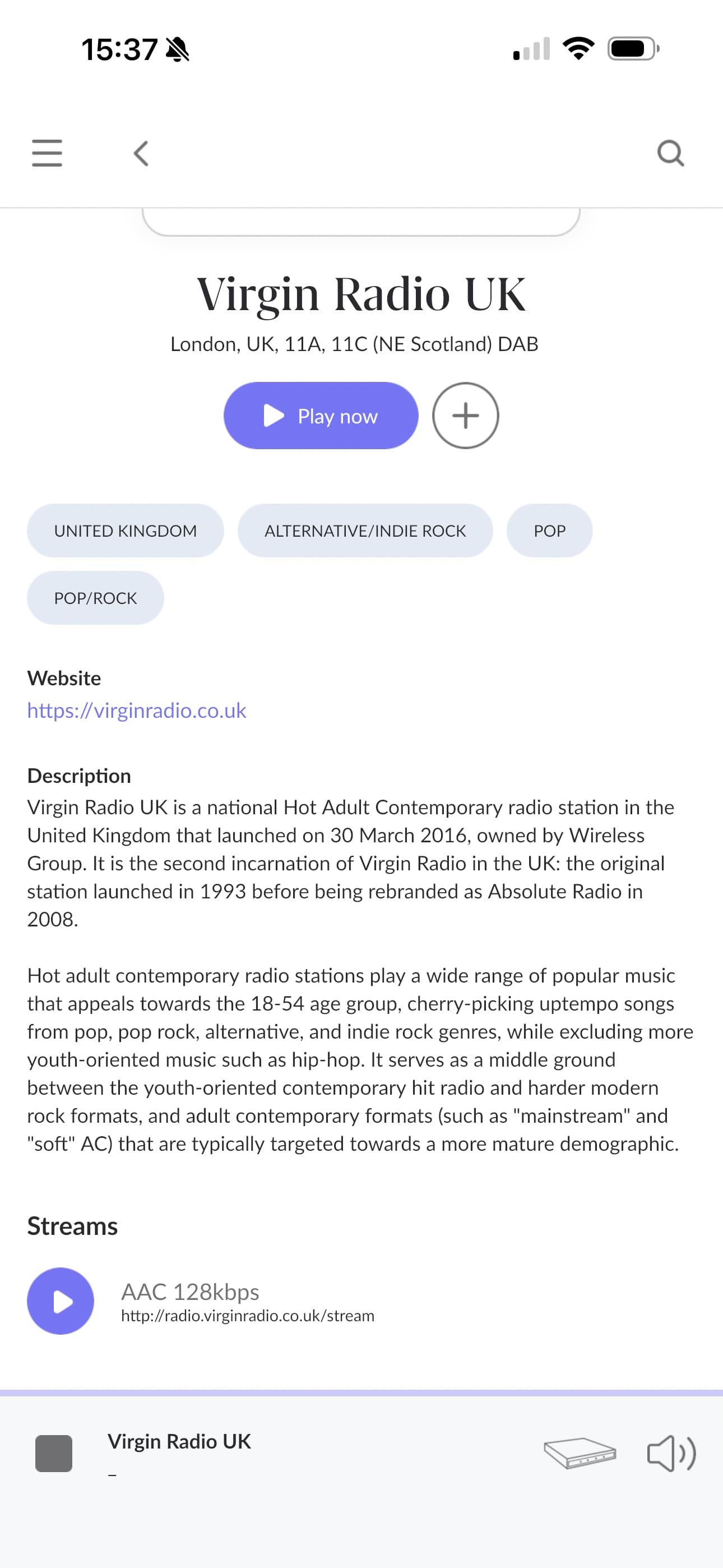Select the POP/ROCK chip

coord(95,598)
